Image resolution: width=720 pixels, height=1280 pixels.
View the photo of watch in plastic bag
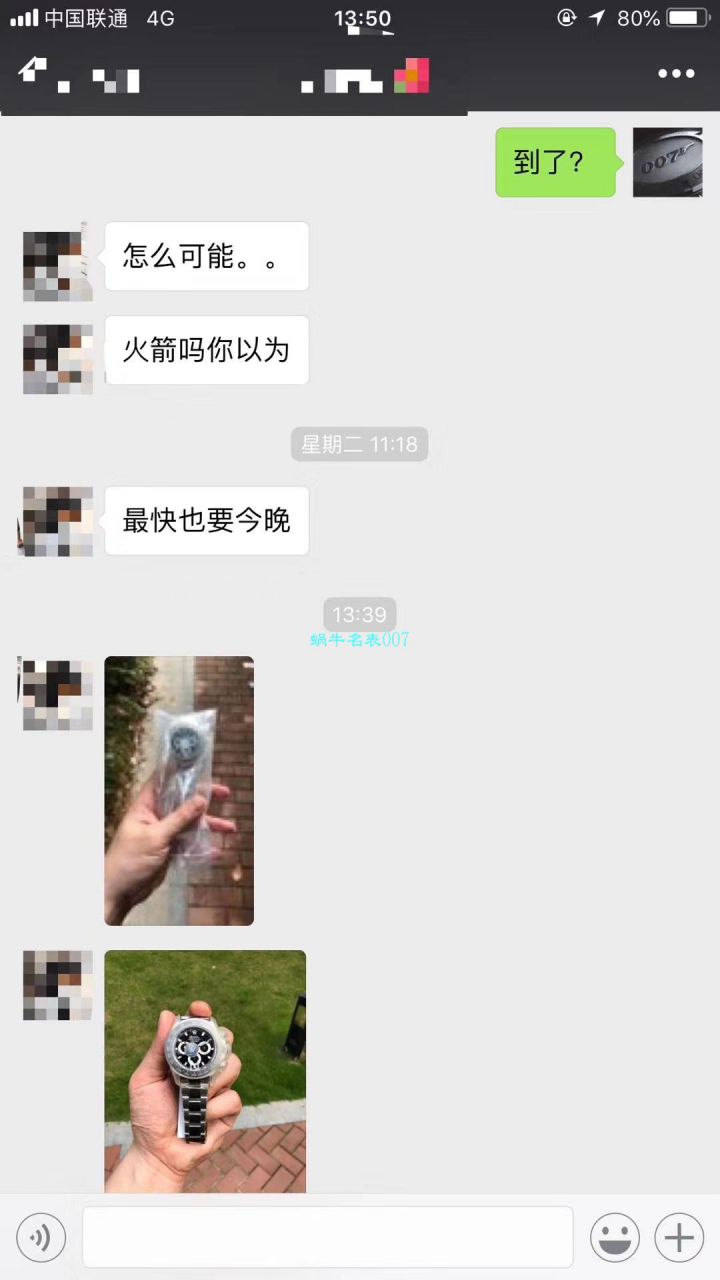(179, 790)
